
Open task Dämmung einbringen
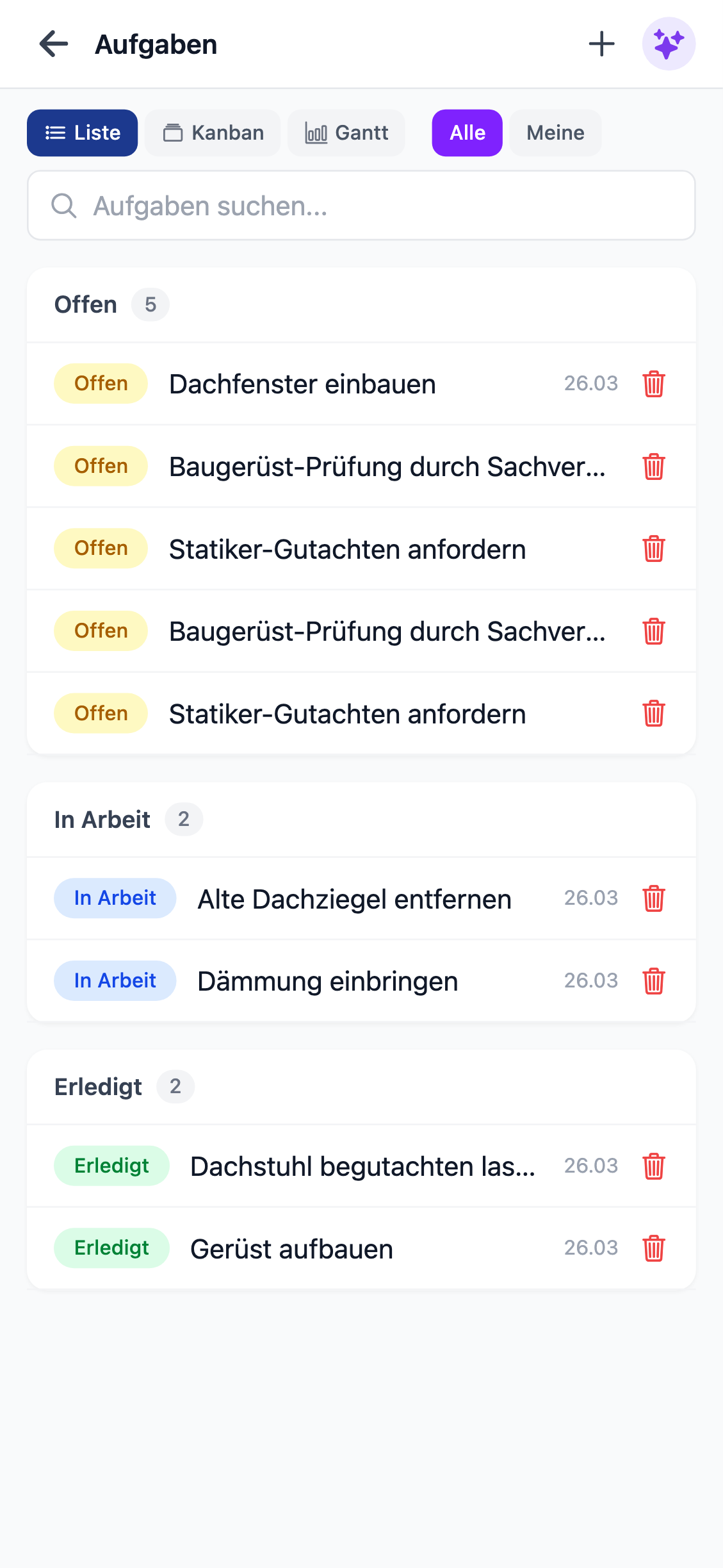pos(327,981)
